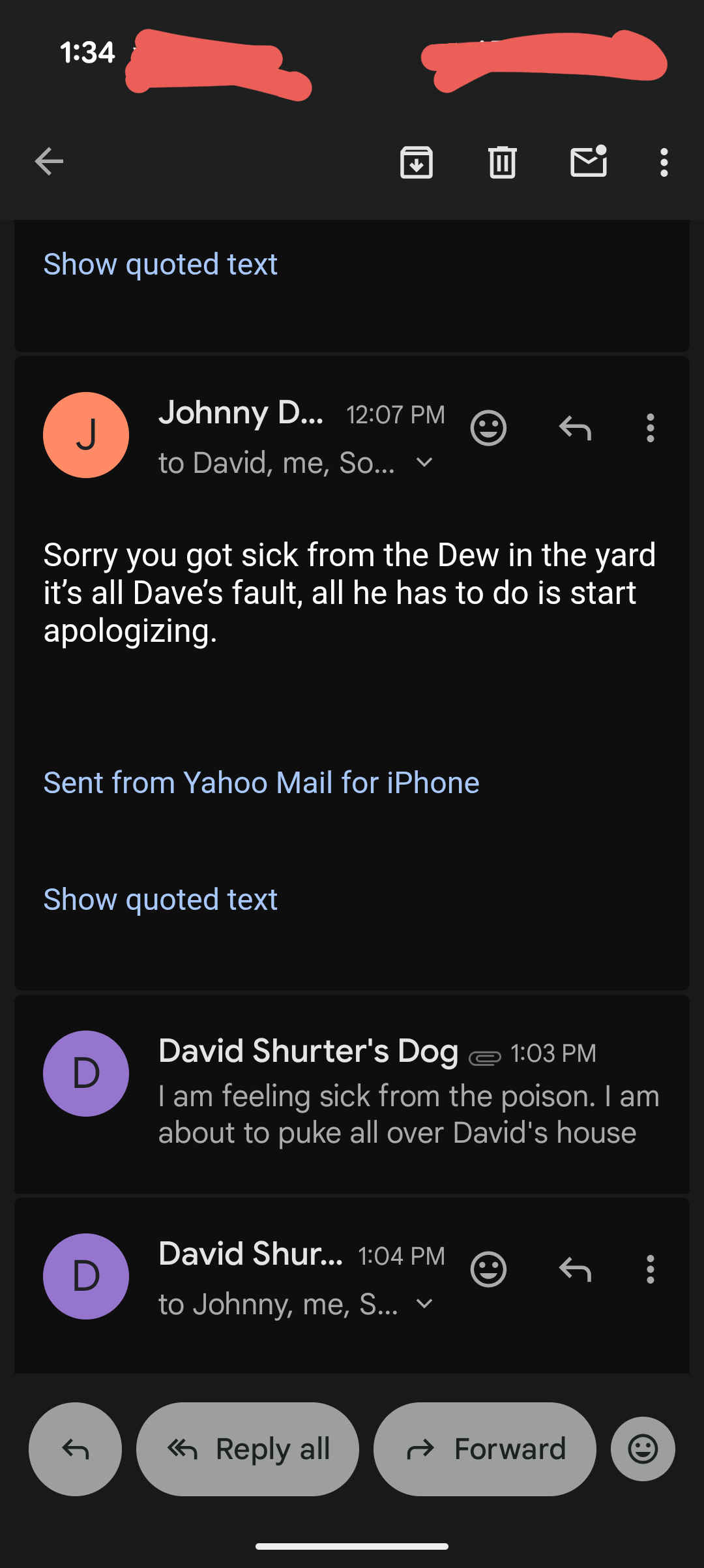Show quoted text below the Yahoo Mail link
704x1568 pixels.
pyautogui.click(x=160, y=899)
